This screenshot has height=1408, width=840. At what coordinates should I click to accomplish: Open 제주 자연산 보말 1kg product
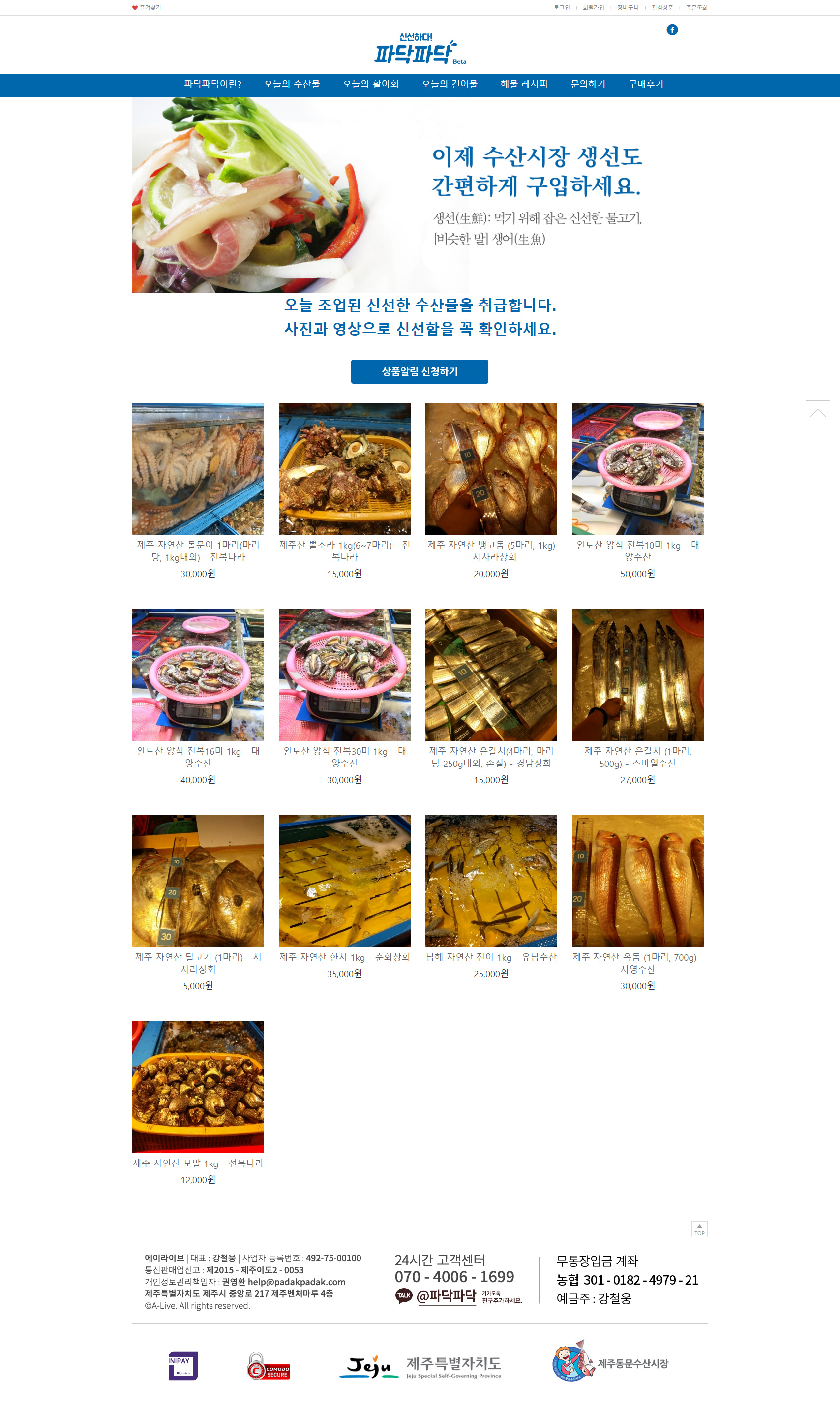tap(198, 1087)
